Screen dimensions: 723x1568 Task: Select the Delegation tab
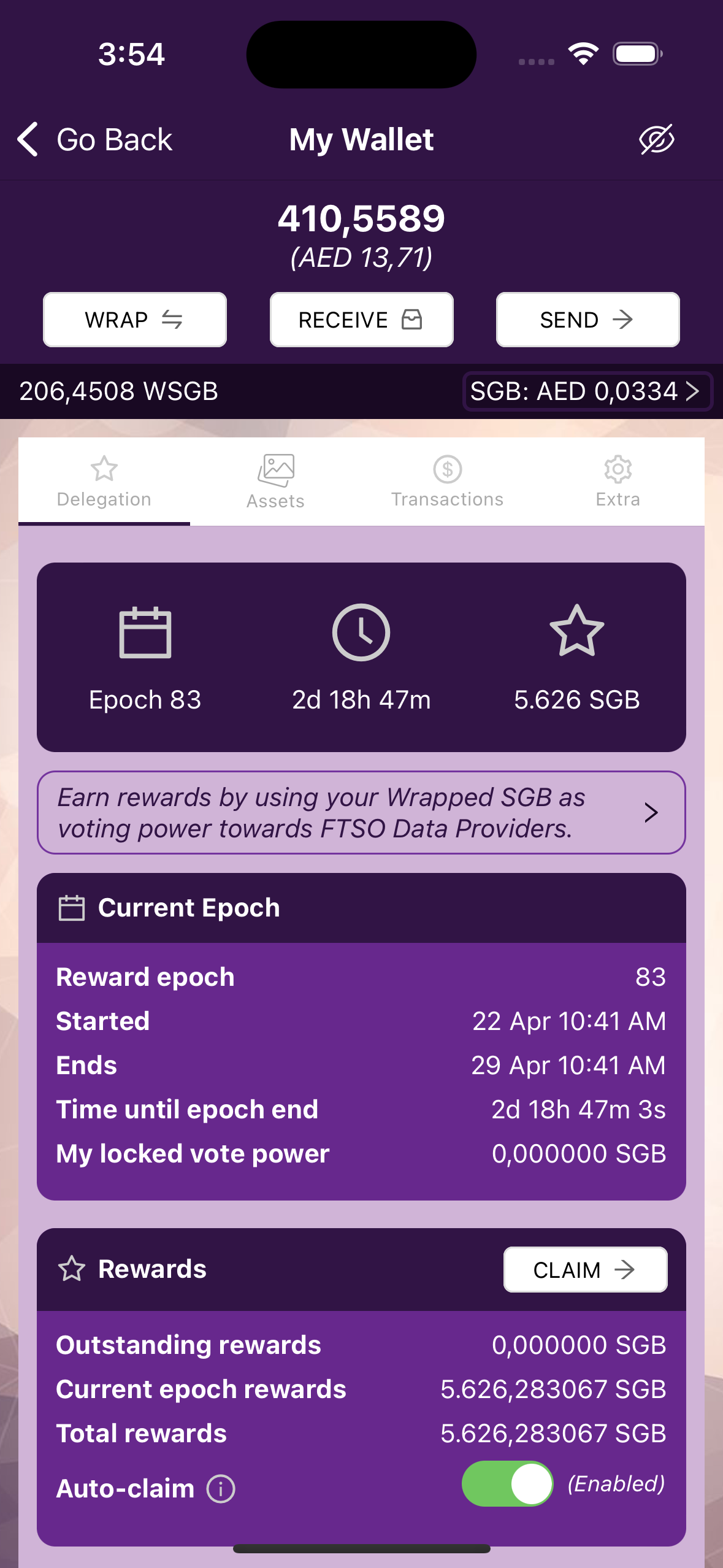click(x=104, y=482)
